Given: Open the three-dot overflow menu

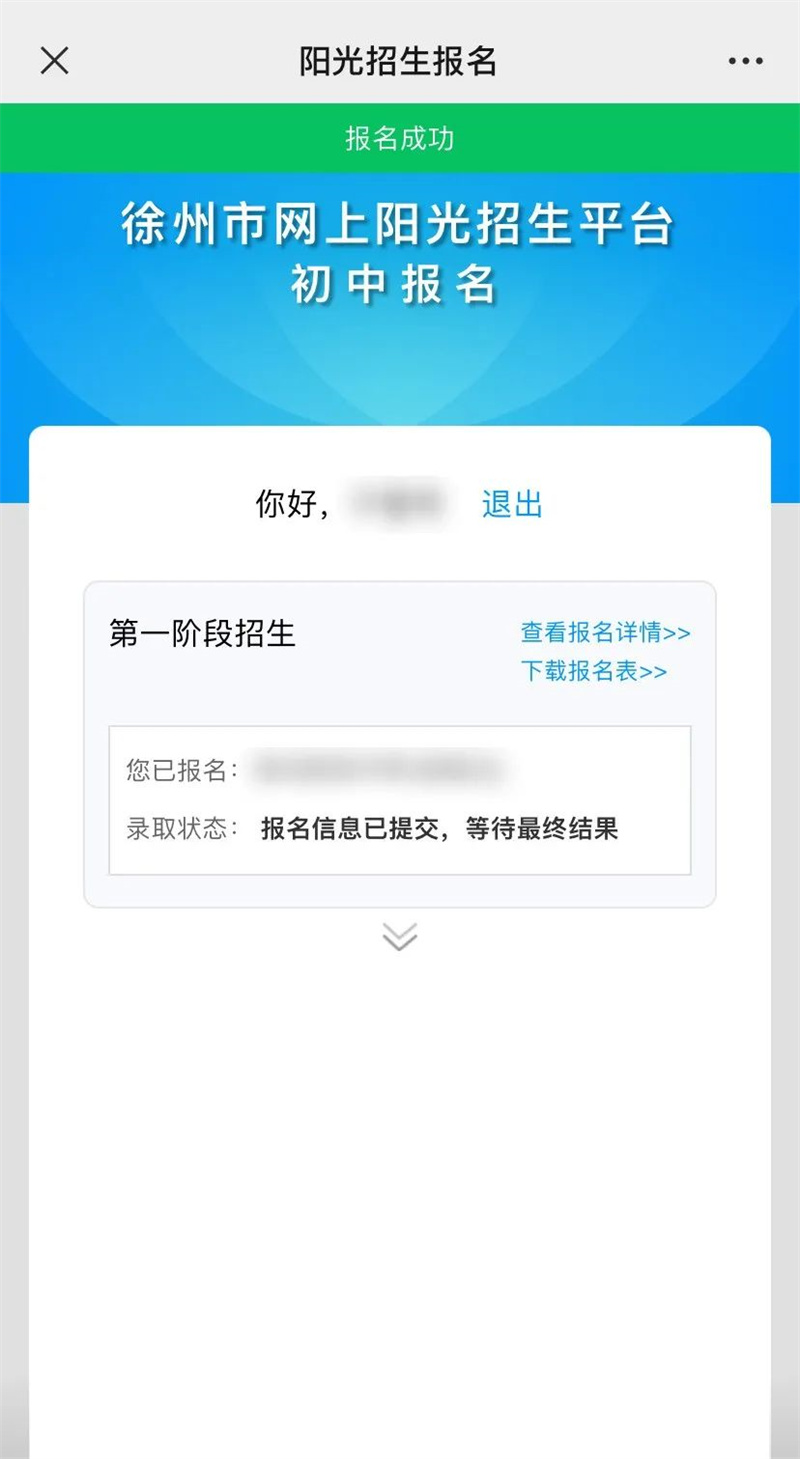Looking at the screenshot, I should pyautogui.click(x=745, y=62).
